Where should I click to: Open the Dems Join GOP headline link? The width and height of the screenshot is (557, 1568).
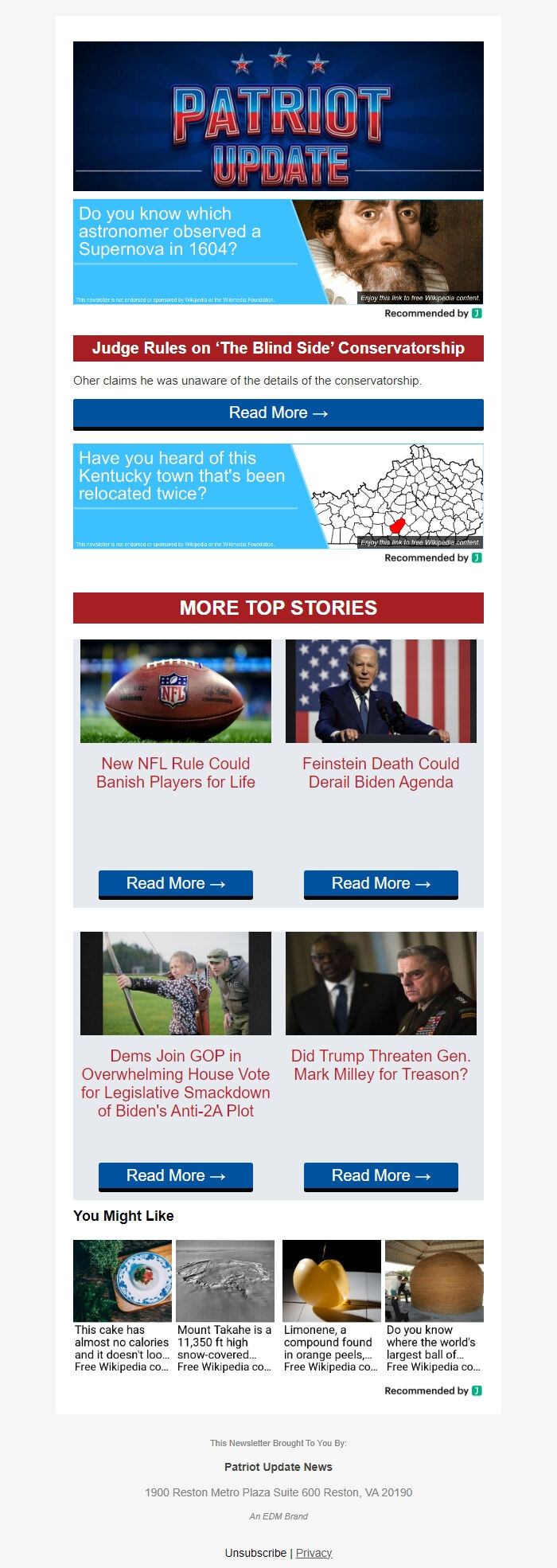coord(175,1083)
